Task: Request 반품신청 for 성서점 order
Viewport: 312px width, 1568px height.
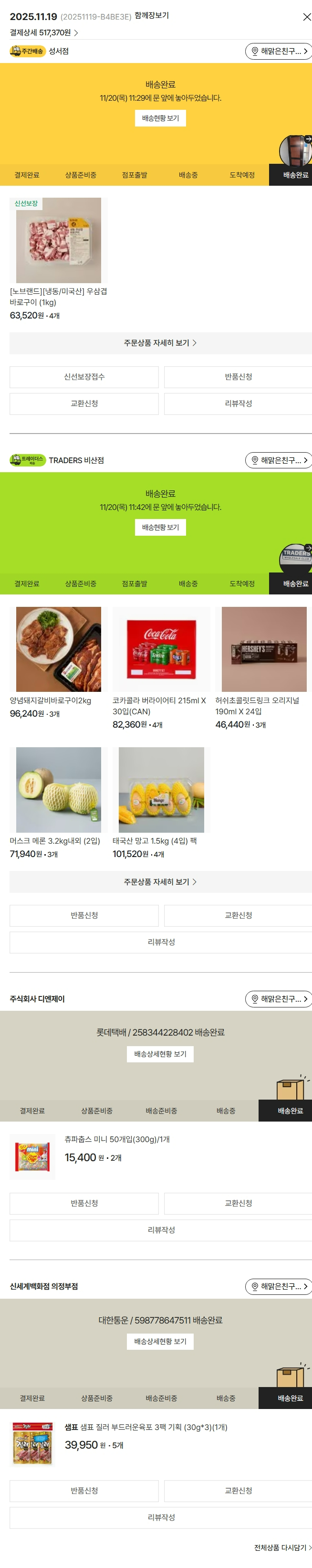Action: click(x=238, y=377)
